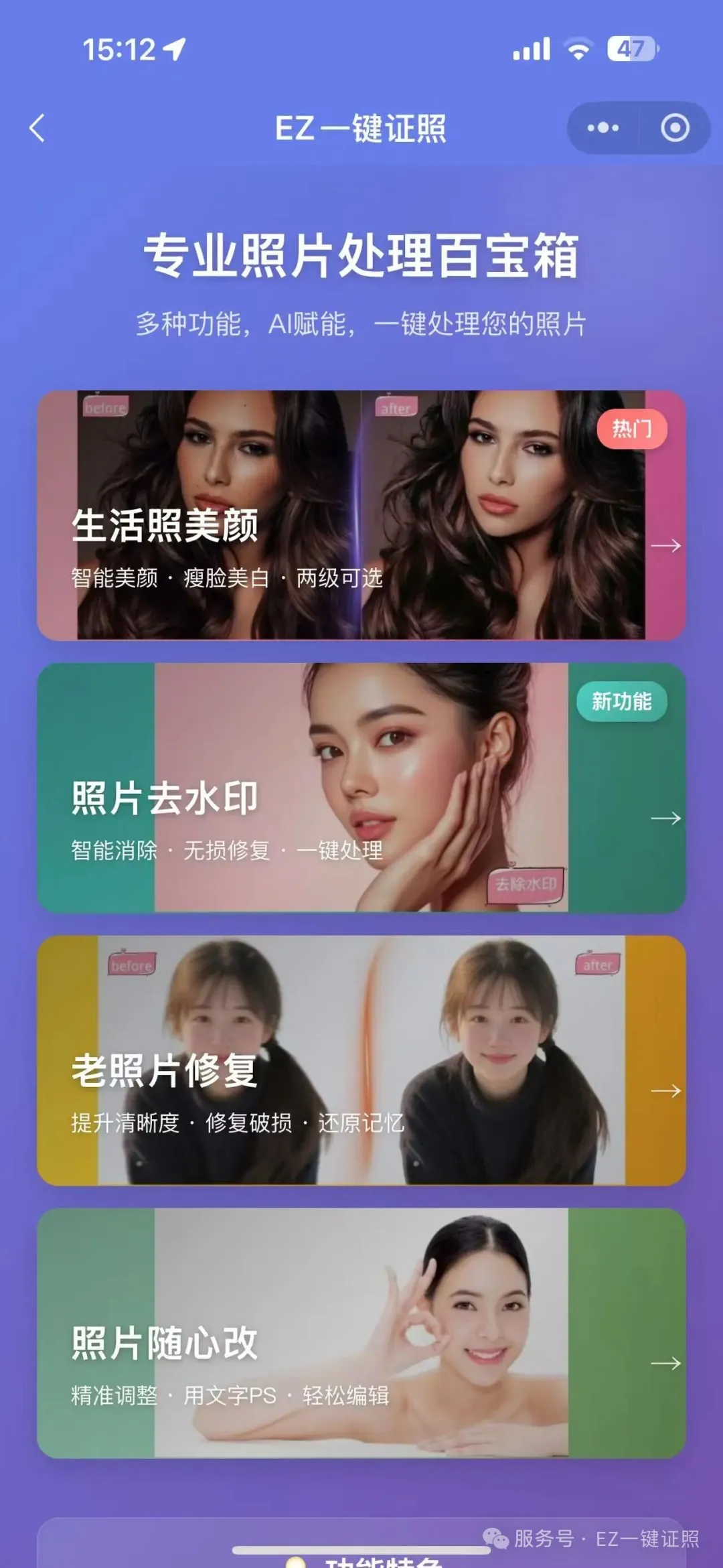Image resolution: width=723 pixels, height=1568 pixels.
Task: Select the 老照片修复 photo restoration card
Action: coord(361,1060)
